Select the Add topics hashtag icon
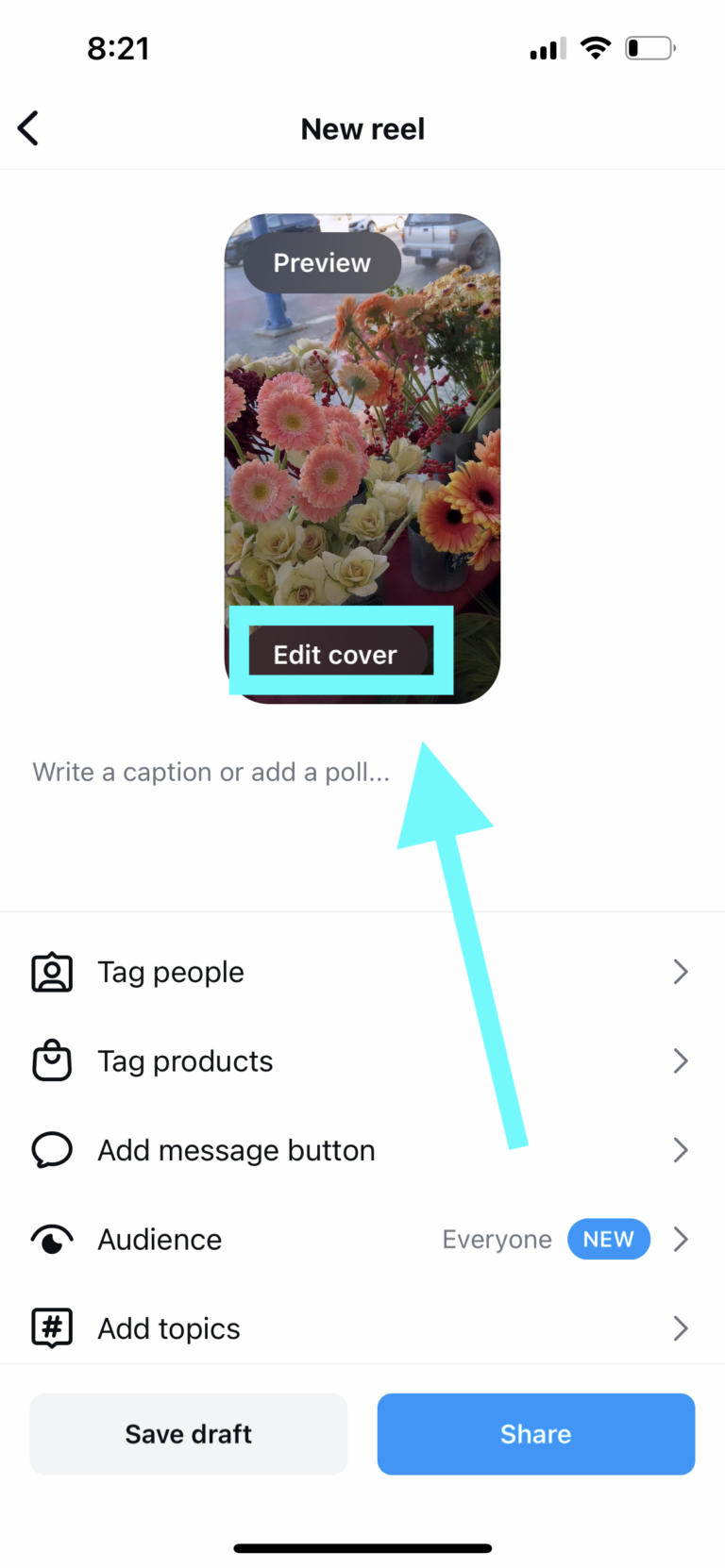Image resolution: width=725 pixels, height=1568 pixels. click(52, 1327)
